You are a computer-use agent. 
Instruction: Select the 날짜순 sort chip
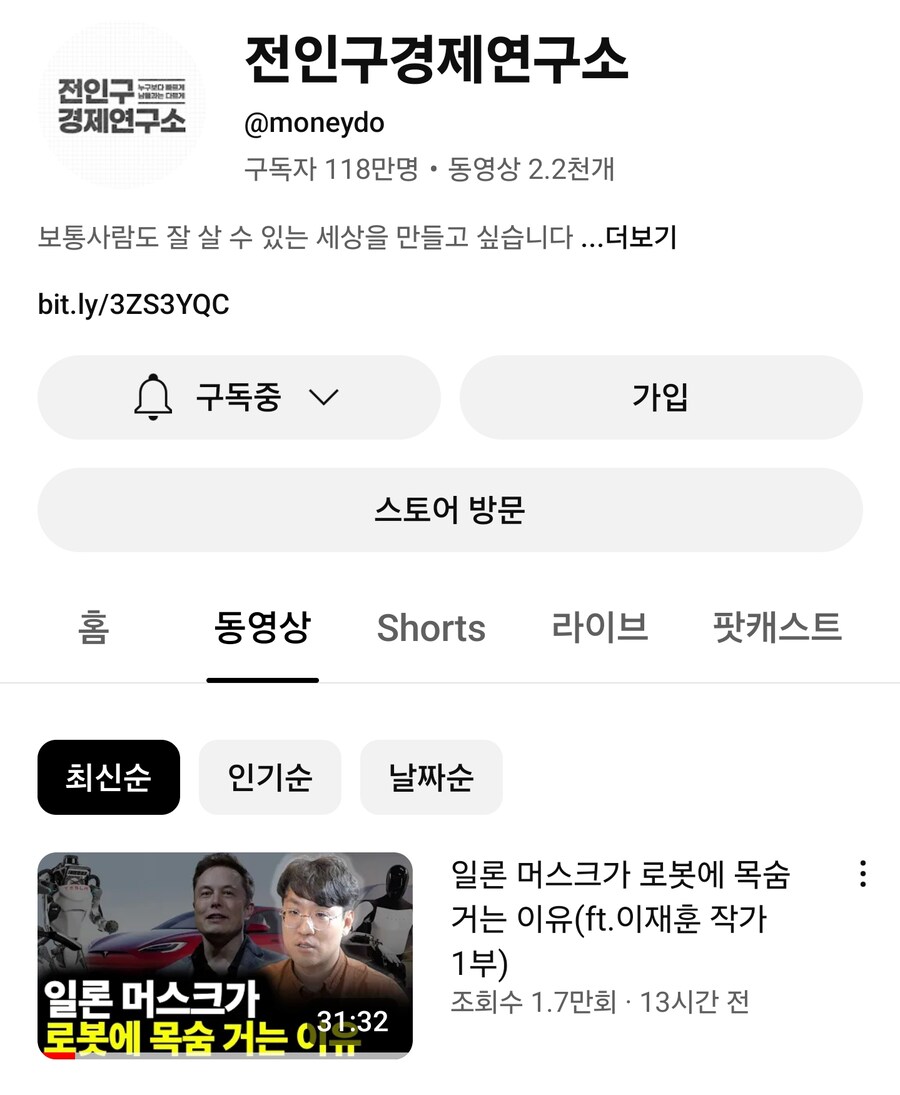(x=431, y=777)
